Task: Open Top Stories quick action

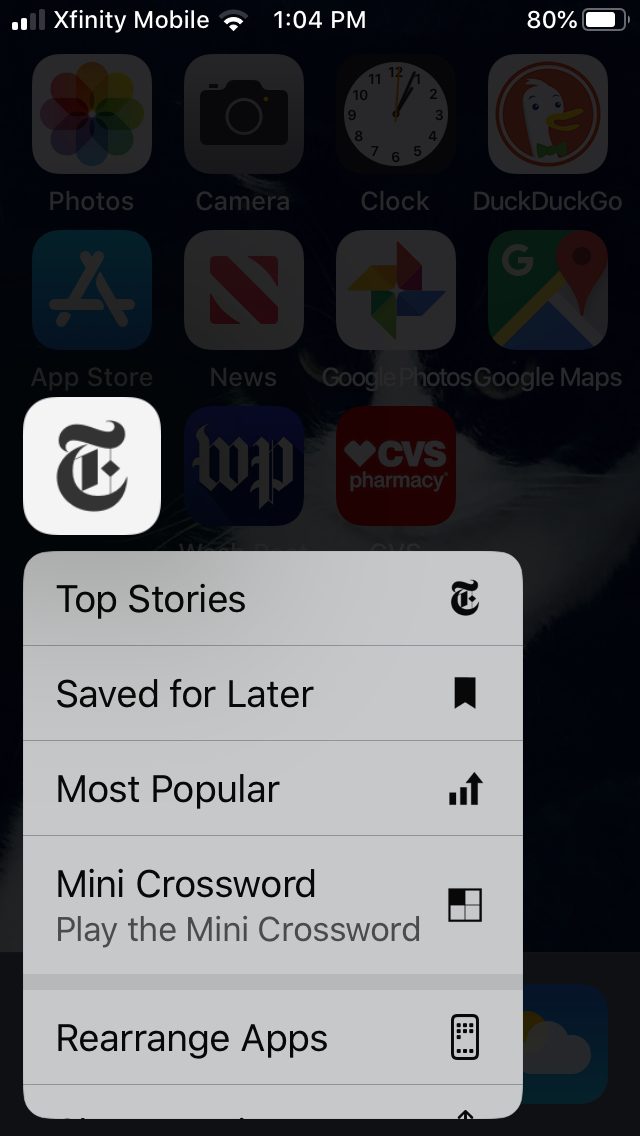Action: [x=273, y=598]
